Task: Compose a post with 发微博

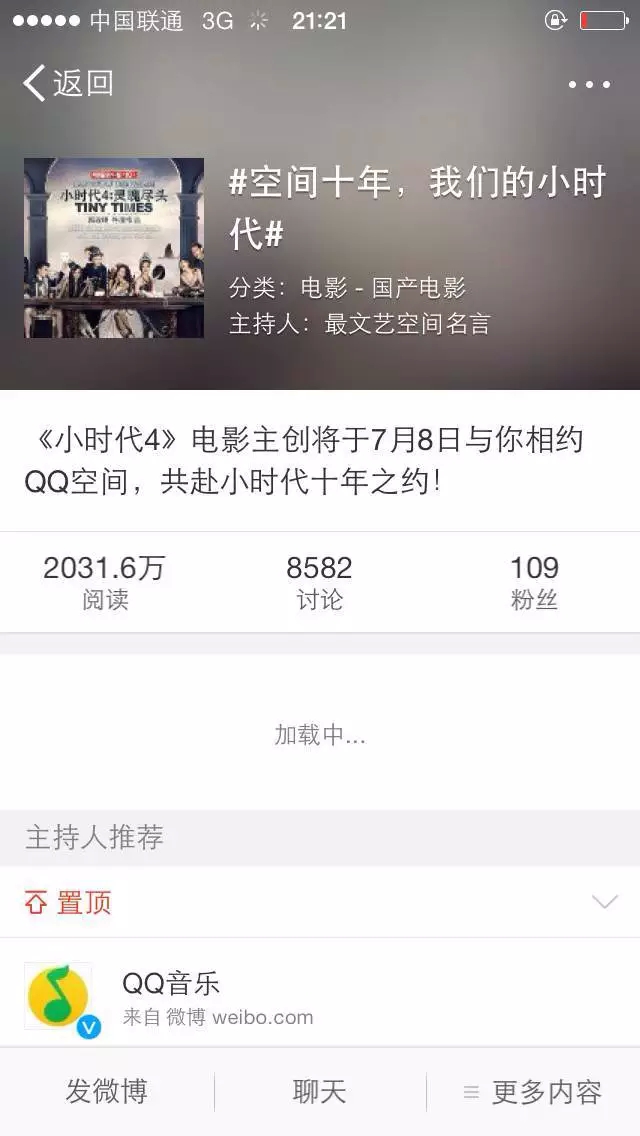Action: [107, 1092]
